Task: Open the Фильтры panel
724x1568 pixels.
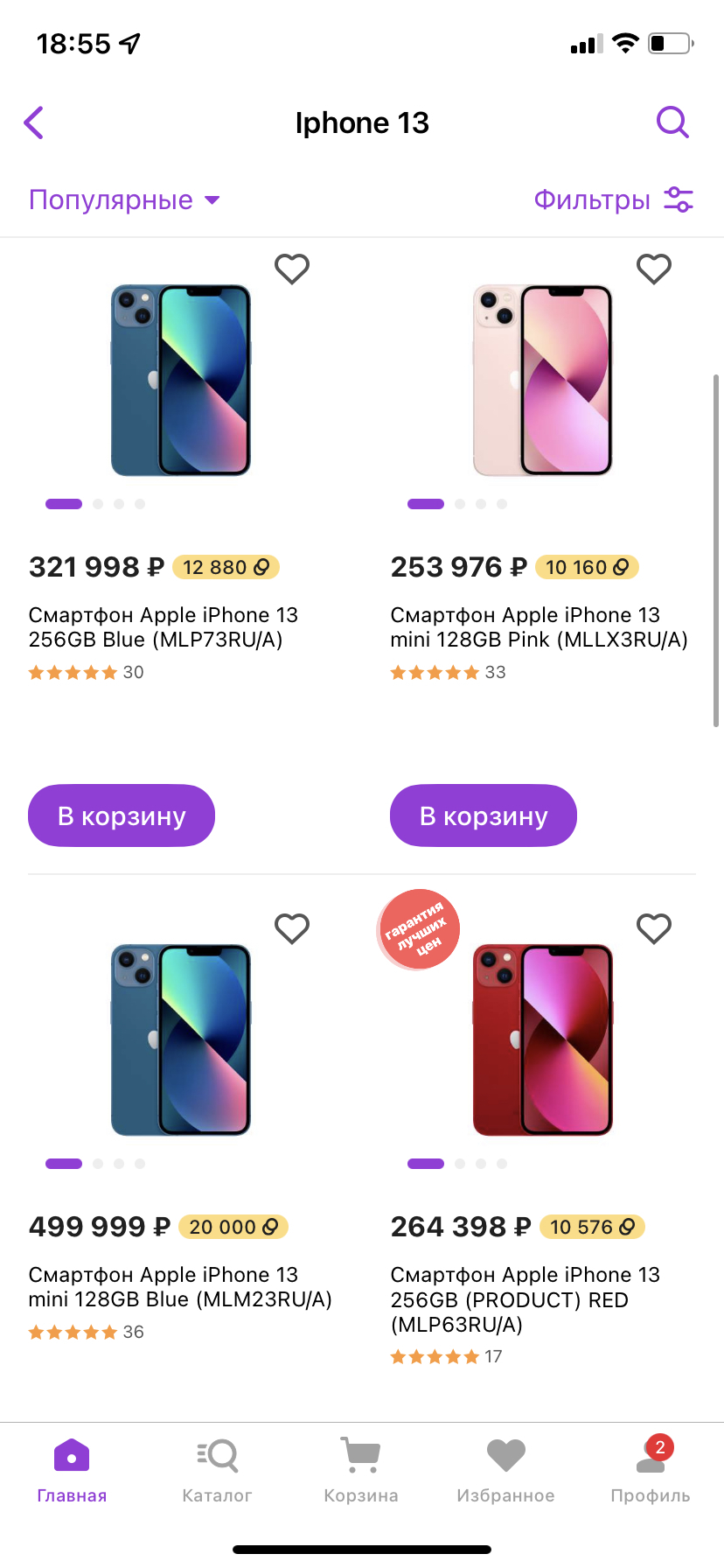Action: pos(613,200)
